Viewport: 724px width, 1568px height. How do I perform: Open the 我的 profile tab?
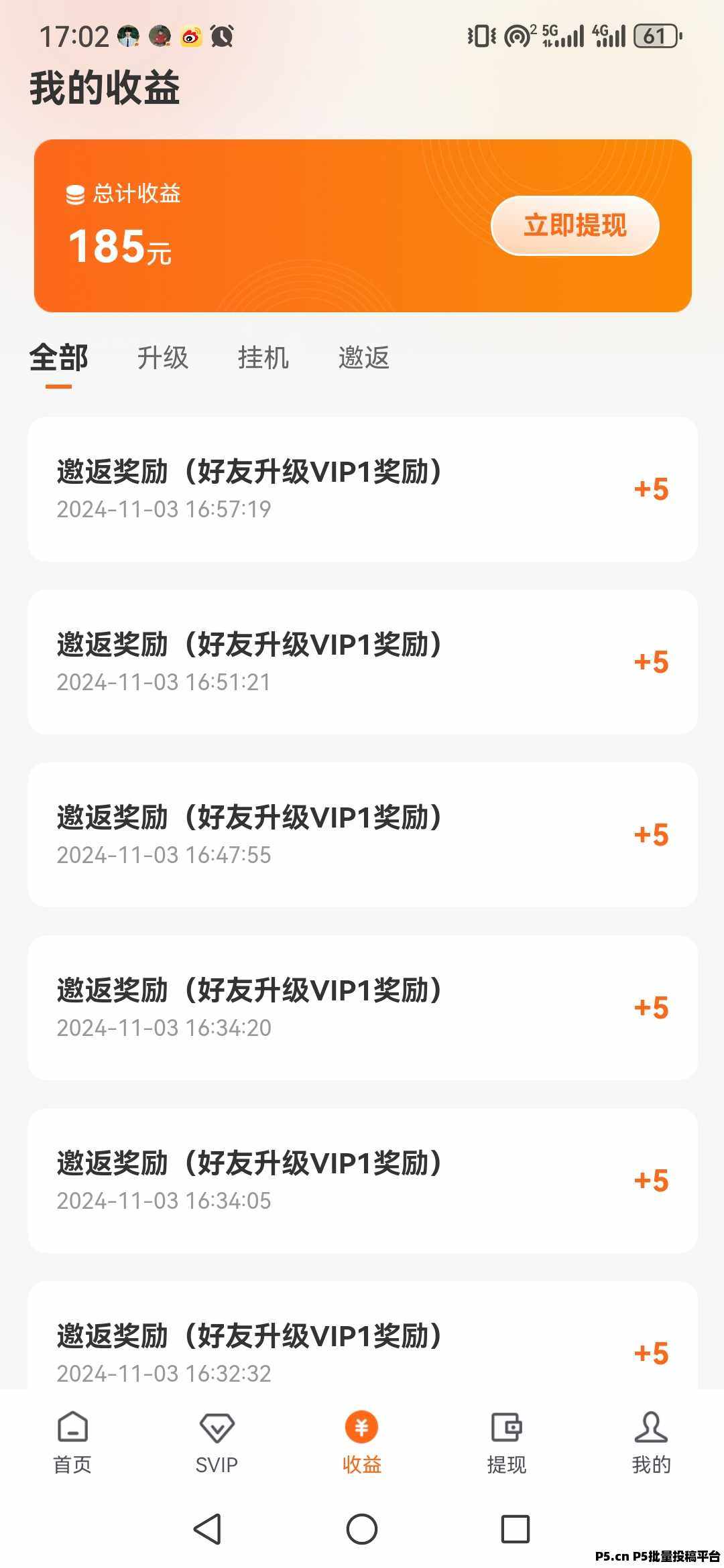[651, 1443]
